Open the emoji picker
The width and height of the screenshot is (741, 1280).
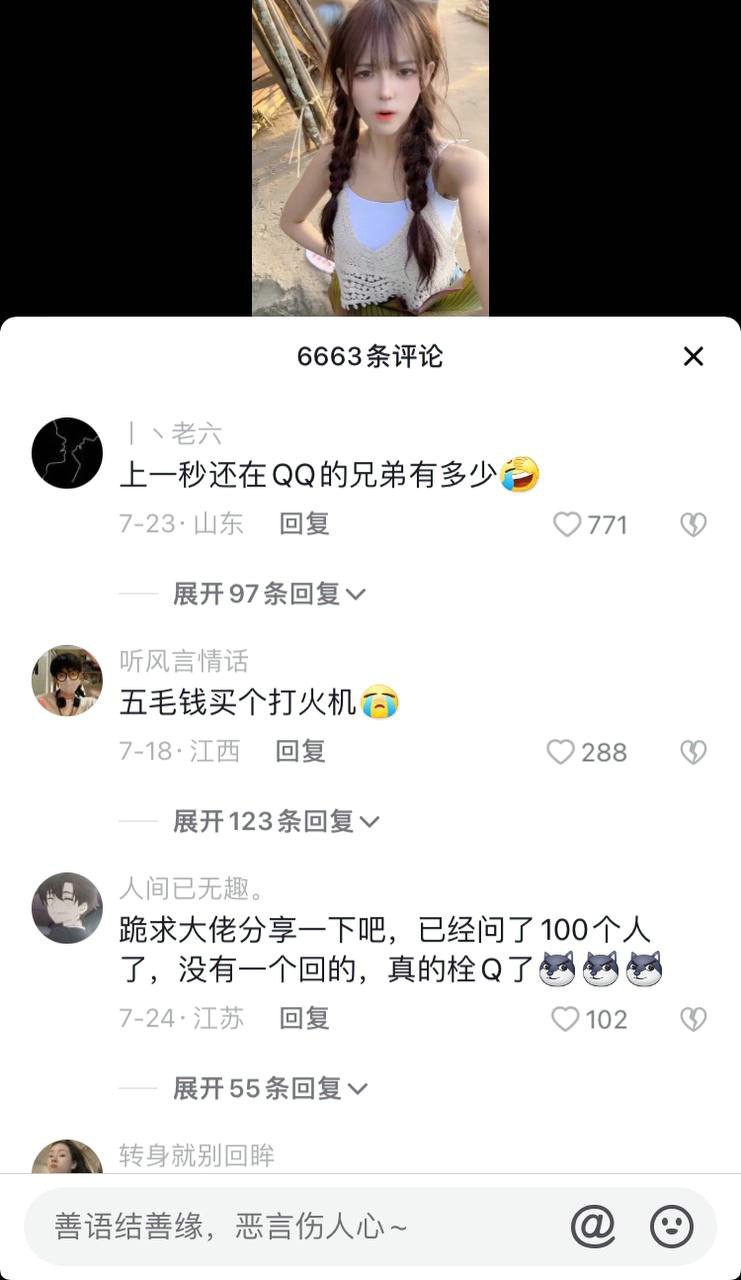tap(671, 1226)
